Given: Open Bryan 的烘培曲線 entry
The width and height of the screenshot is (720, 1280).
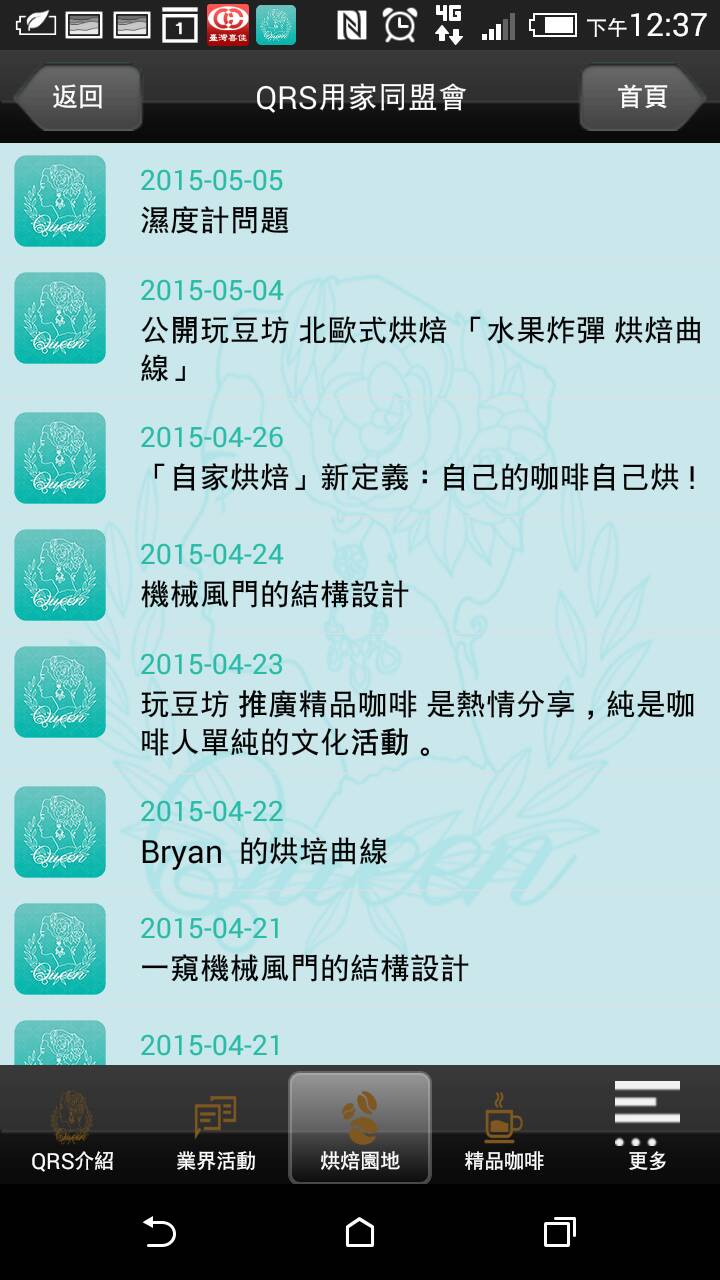Looking at the screenshot, I should click(360, 832).
